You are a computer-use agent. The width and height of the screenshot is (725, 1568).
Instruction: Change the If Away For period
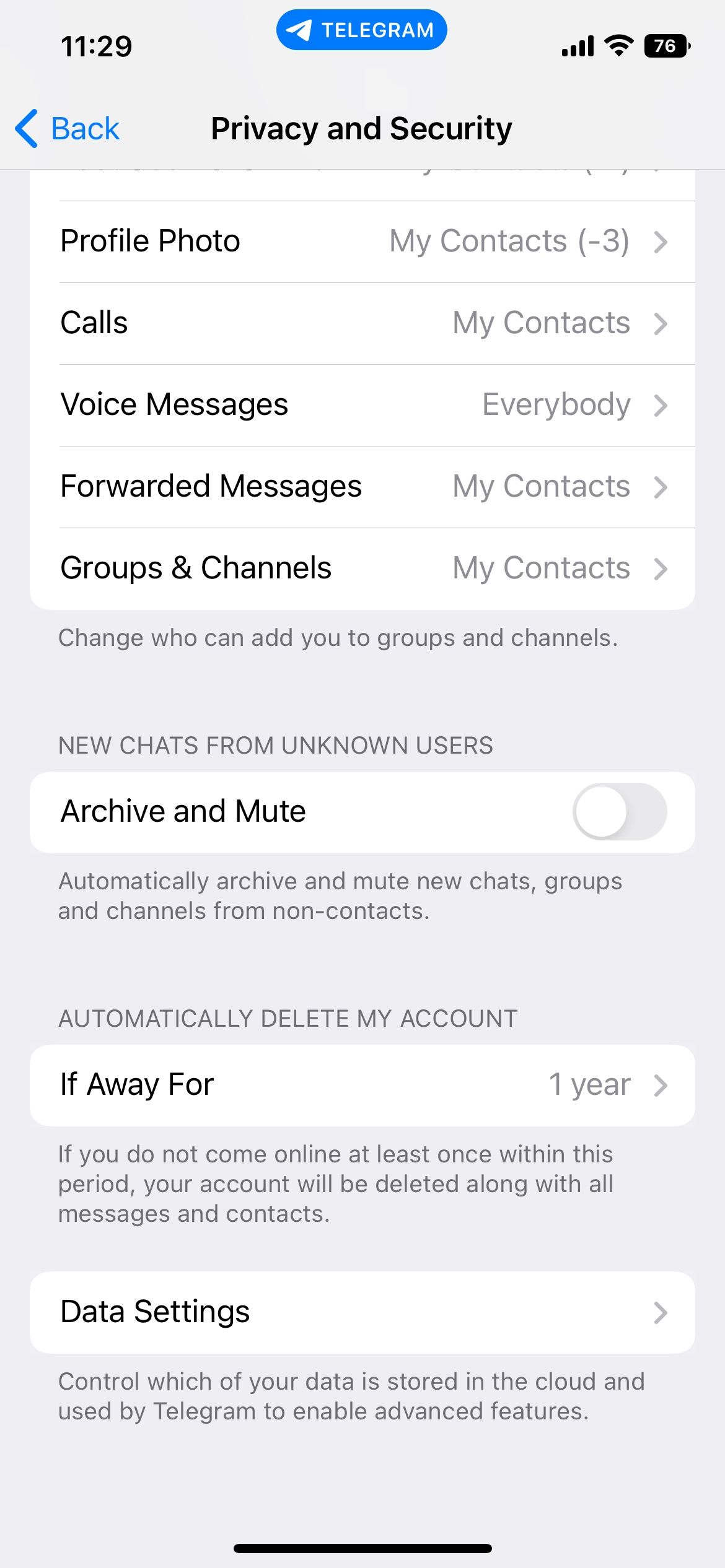[x=362, y=1085]
